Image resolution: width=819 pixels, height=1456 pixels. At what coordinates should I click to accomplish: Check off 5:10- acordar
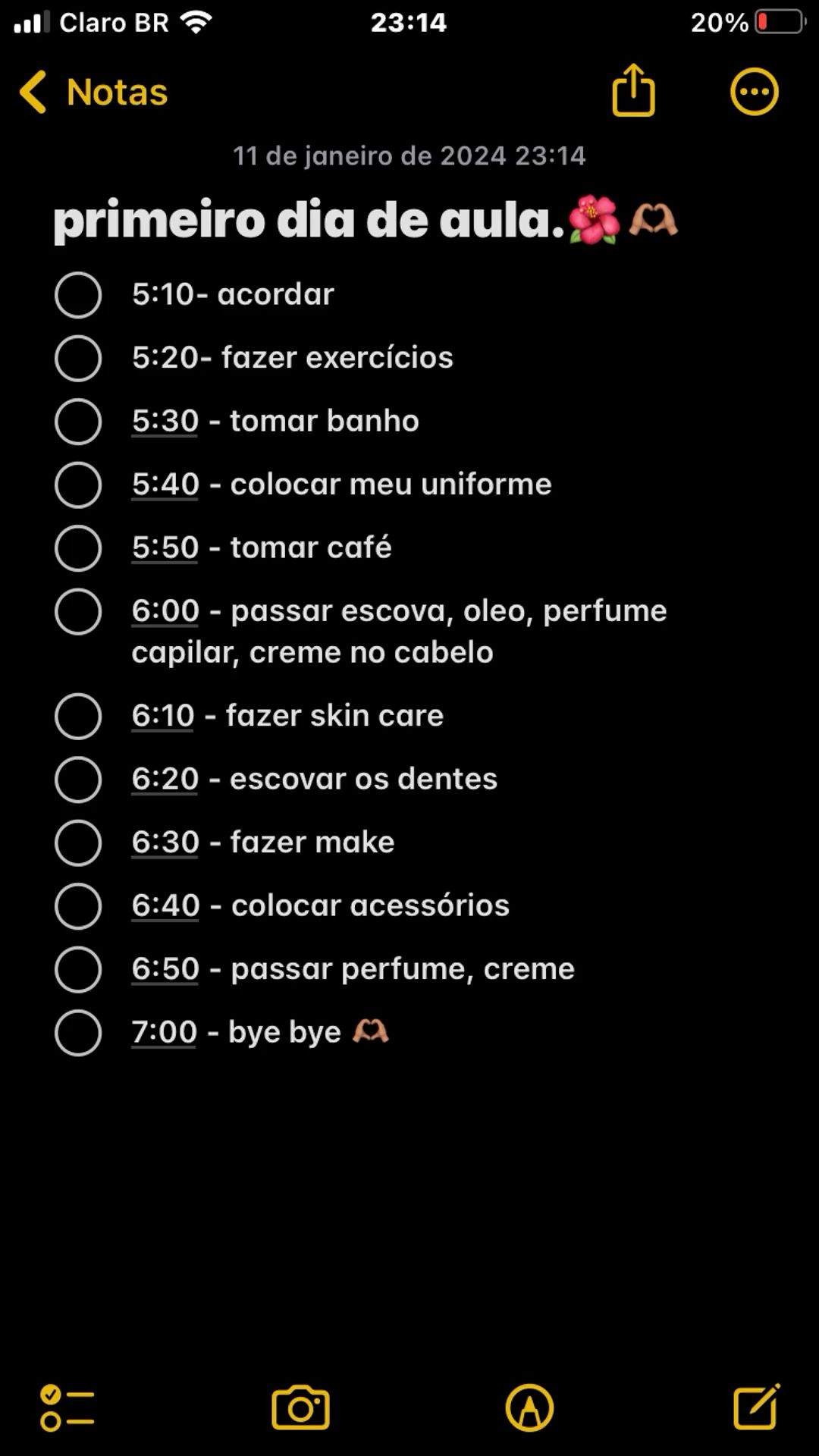coord(78,295)
